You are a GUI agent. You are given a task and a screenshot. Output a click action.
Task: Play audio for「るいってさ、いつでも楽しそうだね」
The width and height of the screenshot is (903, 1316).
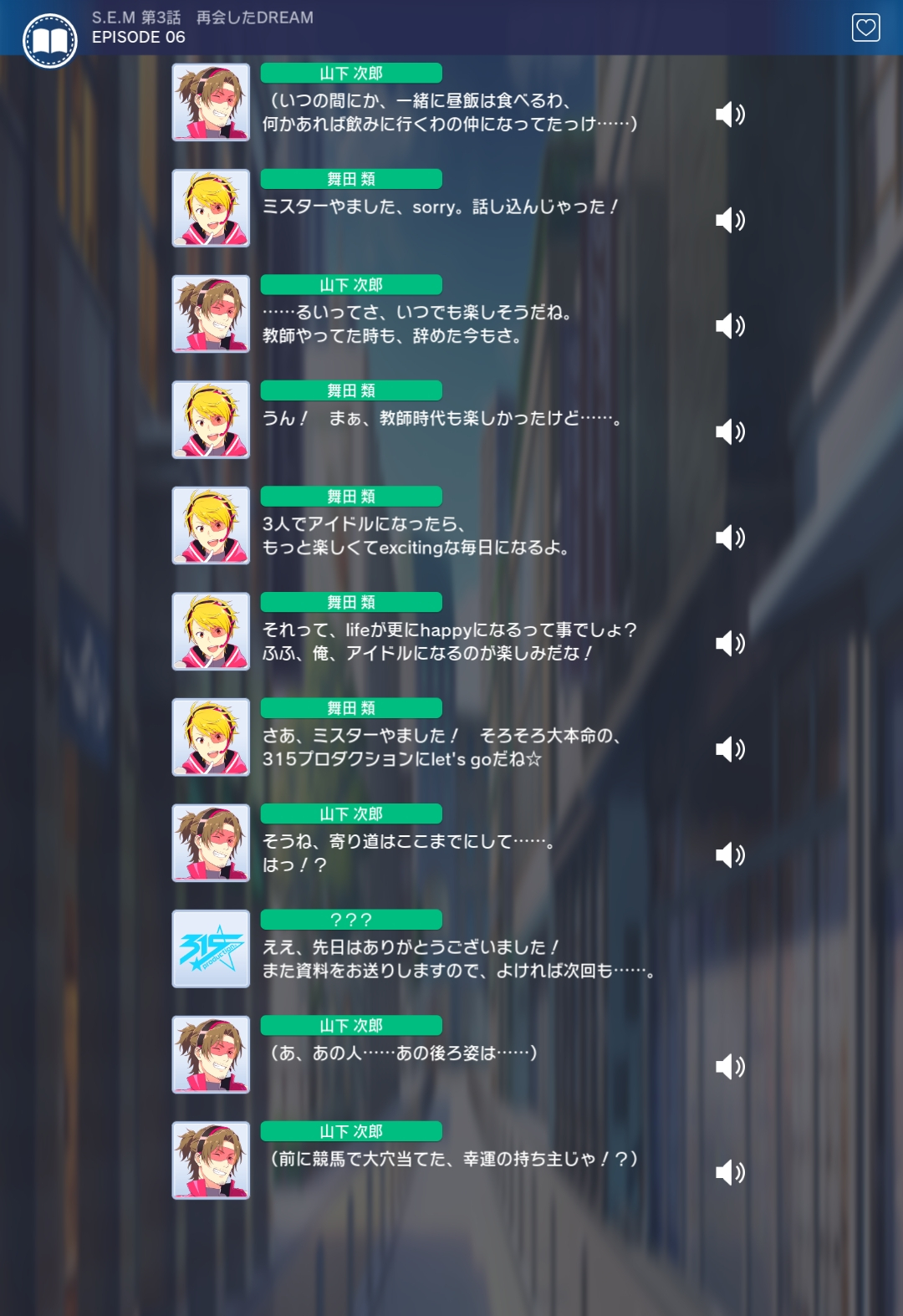729,325
